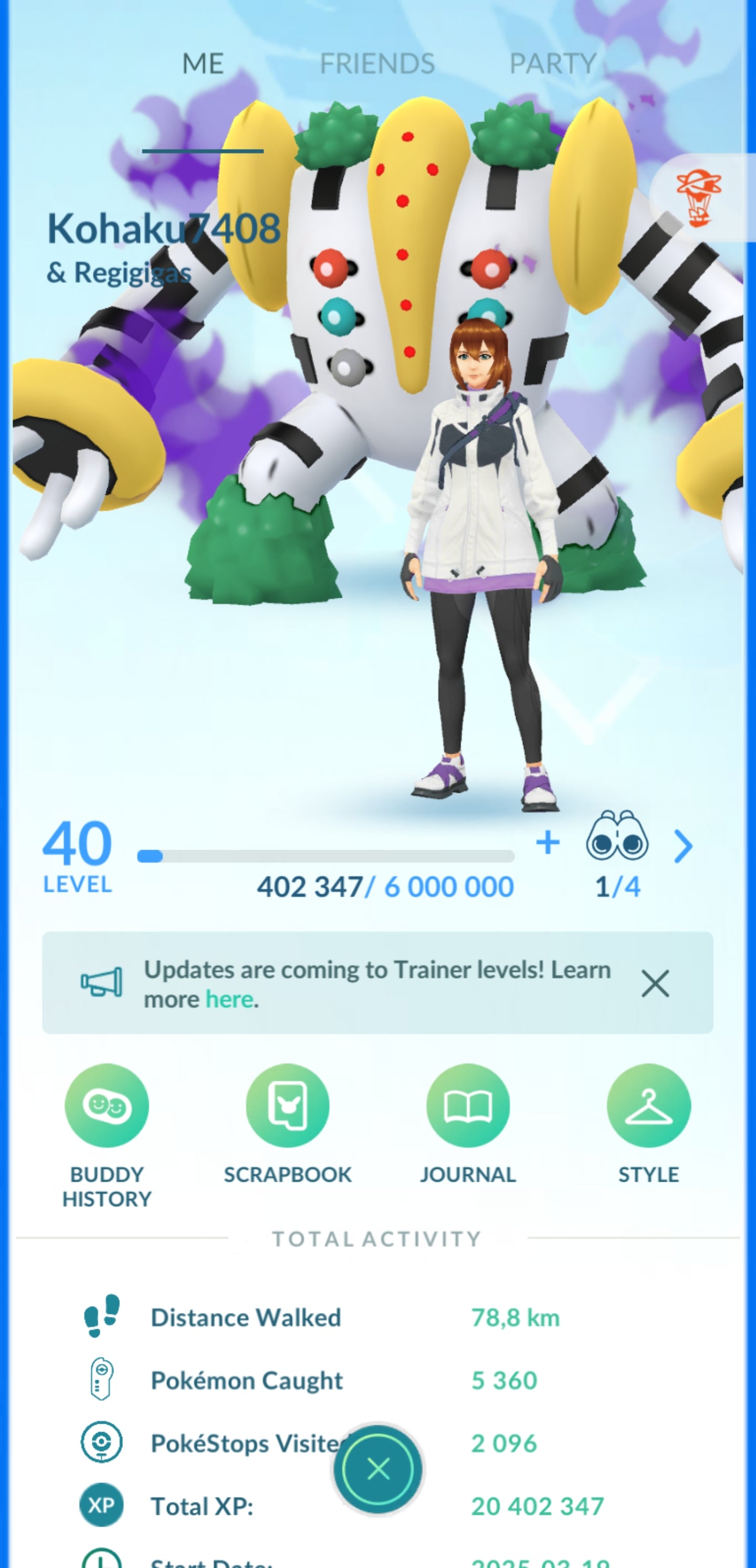Close the trainer profile with the X button

click(x=377, y=1469)
